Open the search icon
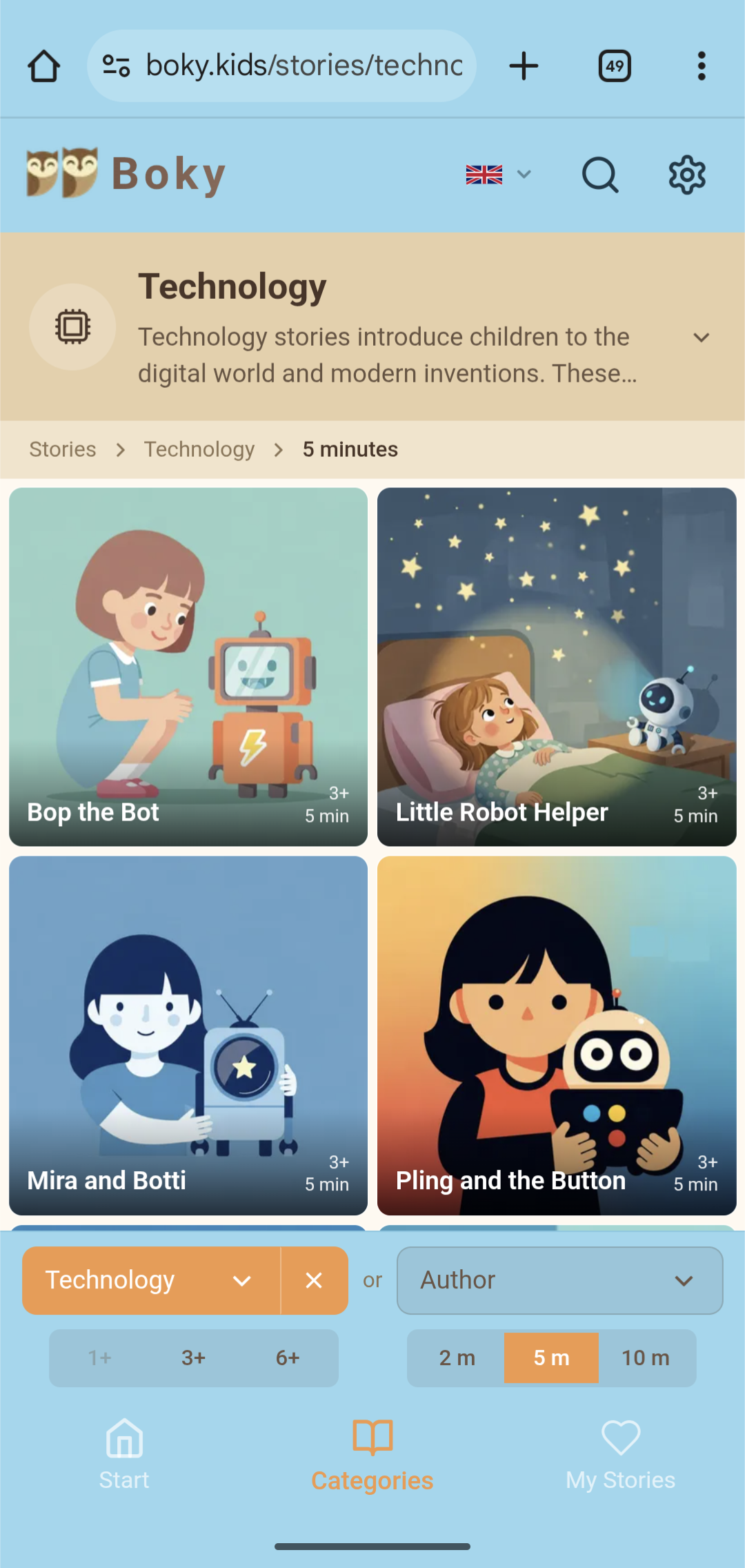Viewport: 745px width, 1568px height. pos(599,175)
